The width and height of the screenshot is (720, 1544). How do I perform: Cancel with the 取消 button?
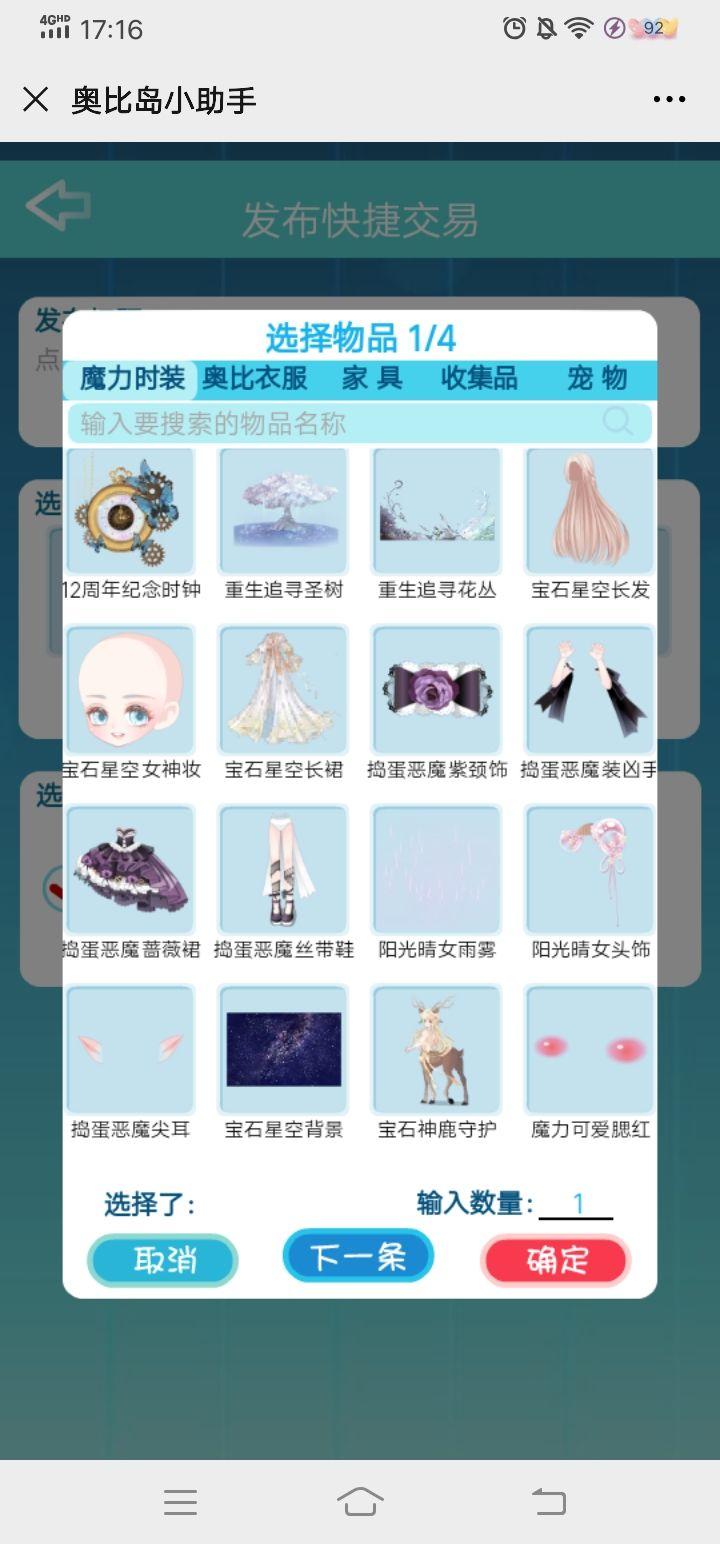[163, 1260]
